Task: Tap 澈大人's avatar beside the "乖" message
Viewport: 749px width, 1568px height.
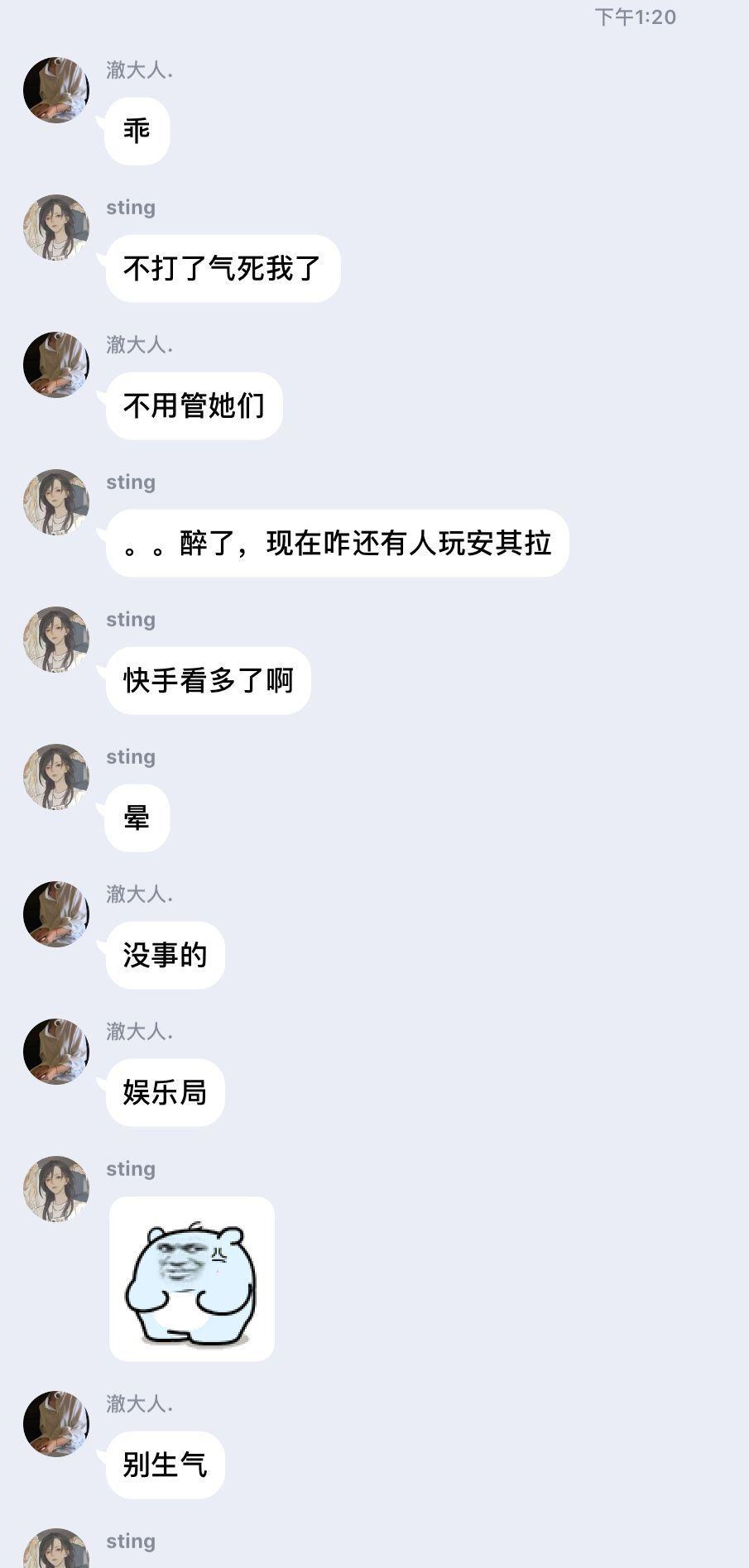Action: coord(56,90)
